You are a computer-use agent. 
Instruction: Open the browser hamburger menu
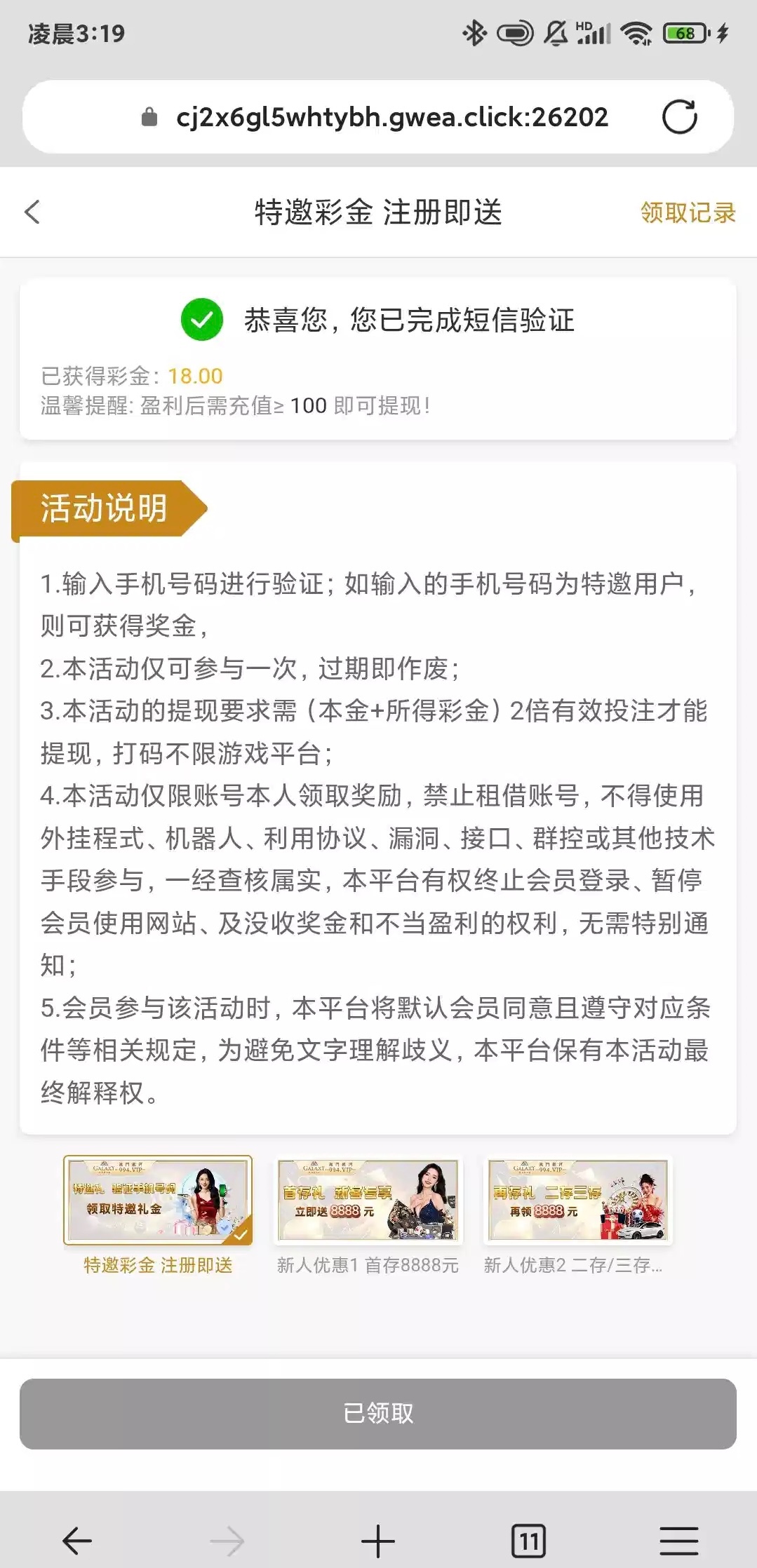click(679, 1541)
